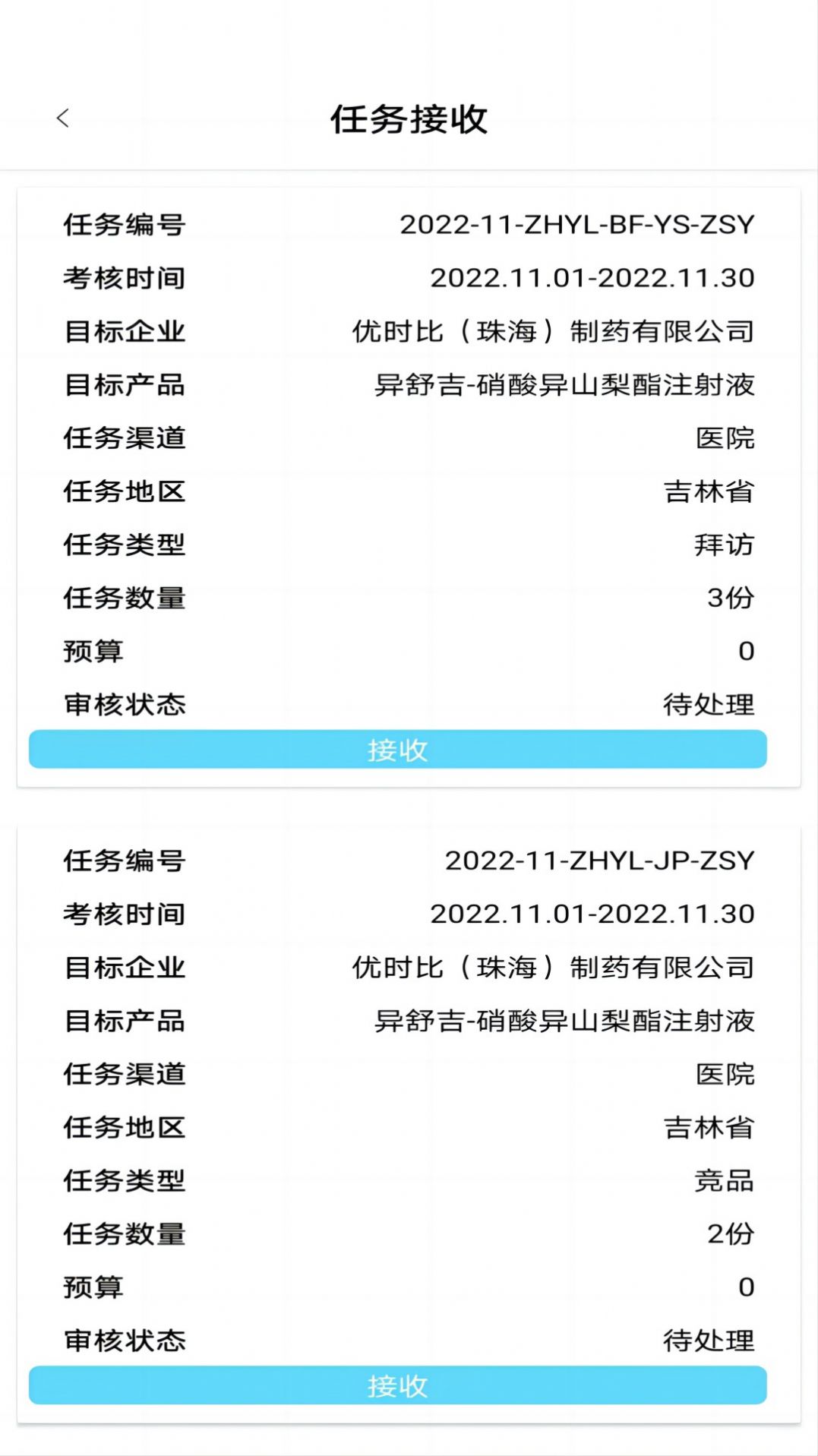Click the back arrow to return
The image size is (818, 1456).
tap(64, 118)
